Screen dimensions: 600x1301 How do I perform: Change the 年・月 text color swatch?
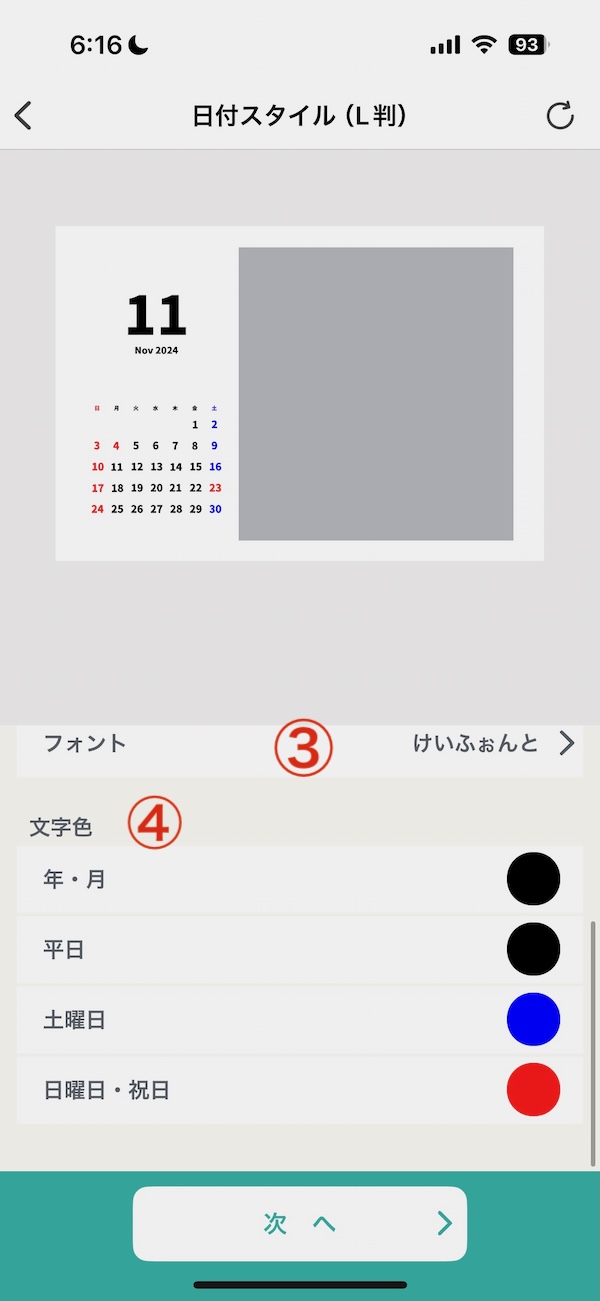pyautogui.click(x=533, y=880)
